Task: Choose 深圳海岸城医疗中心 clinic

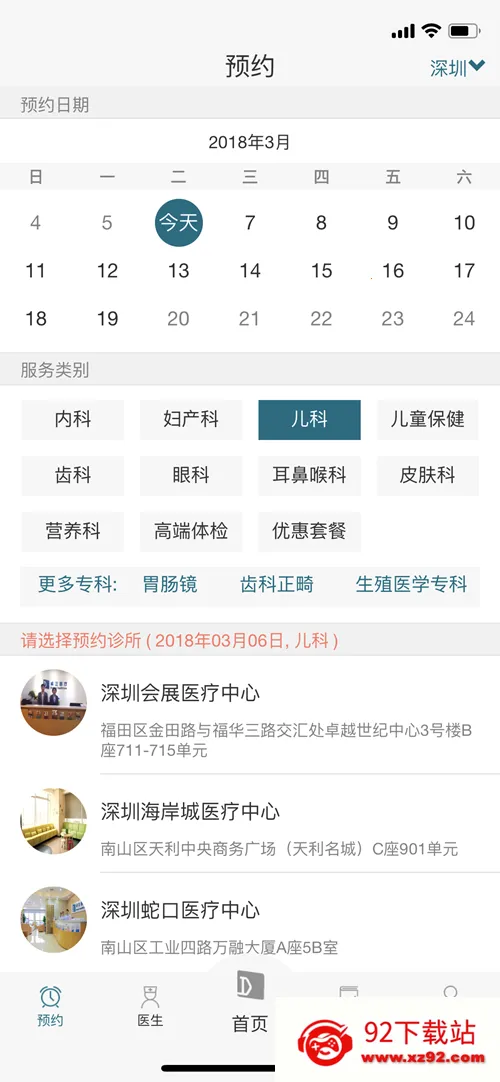Action: [250, 823]
